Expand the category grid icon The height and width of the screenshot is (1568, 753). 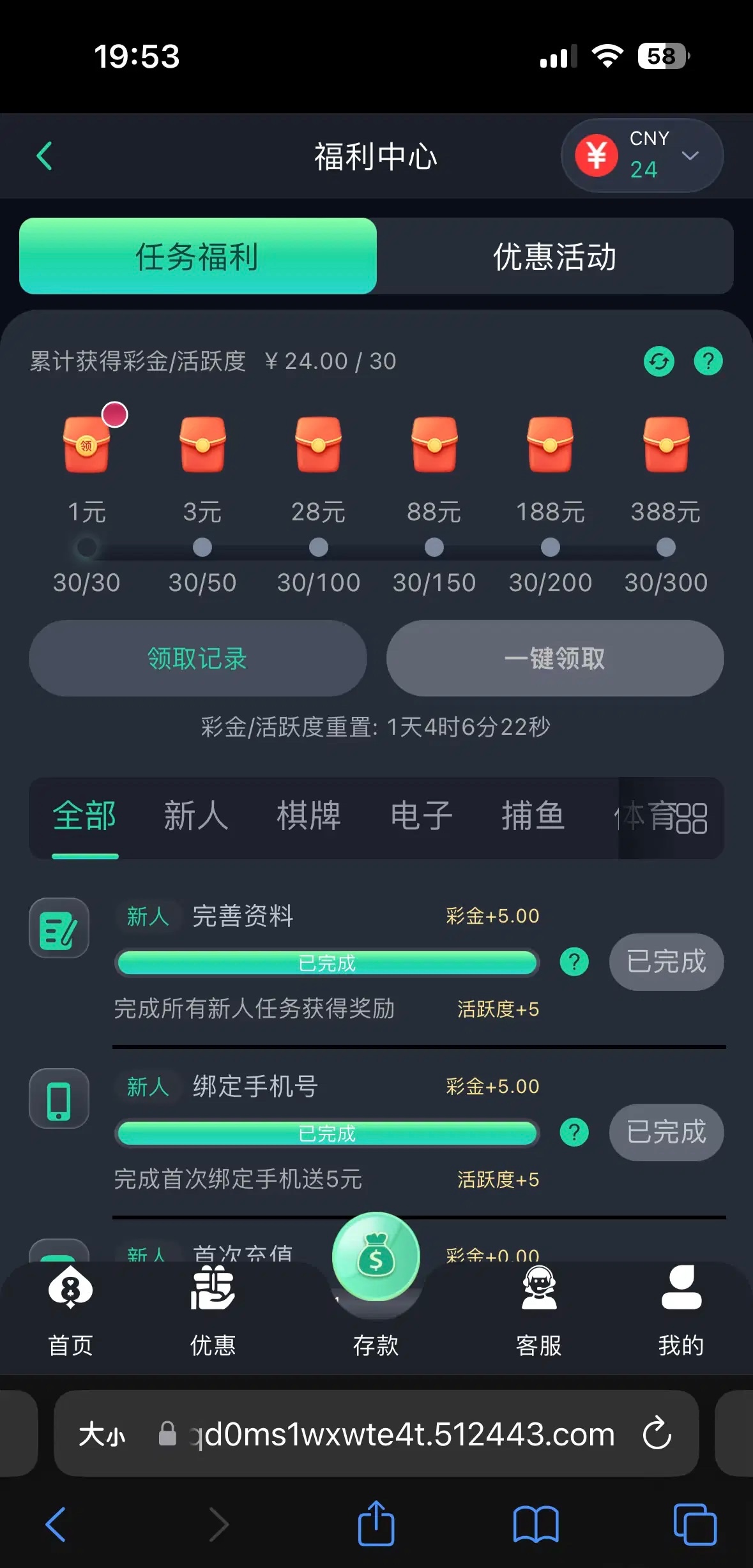[691, 818]
